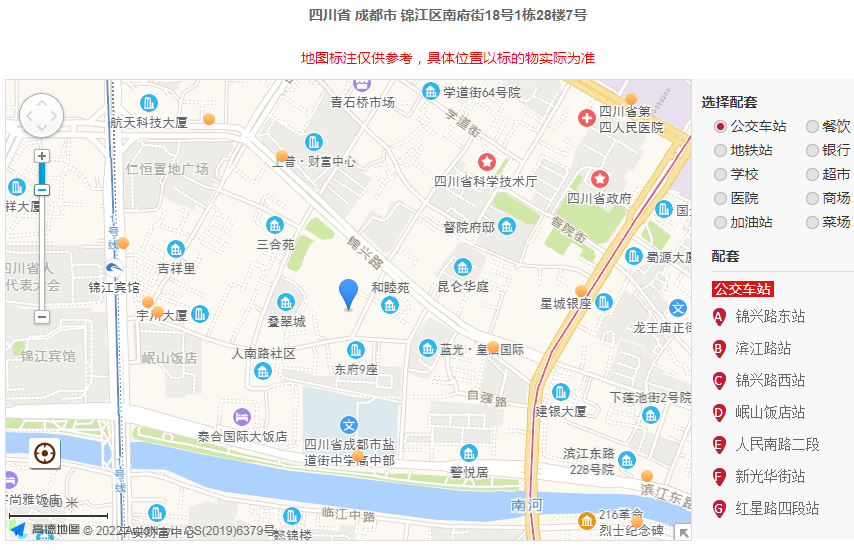Tap the map pan direction control
This screenshot has height=550, width=854.
click(x=41, y=116)
